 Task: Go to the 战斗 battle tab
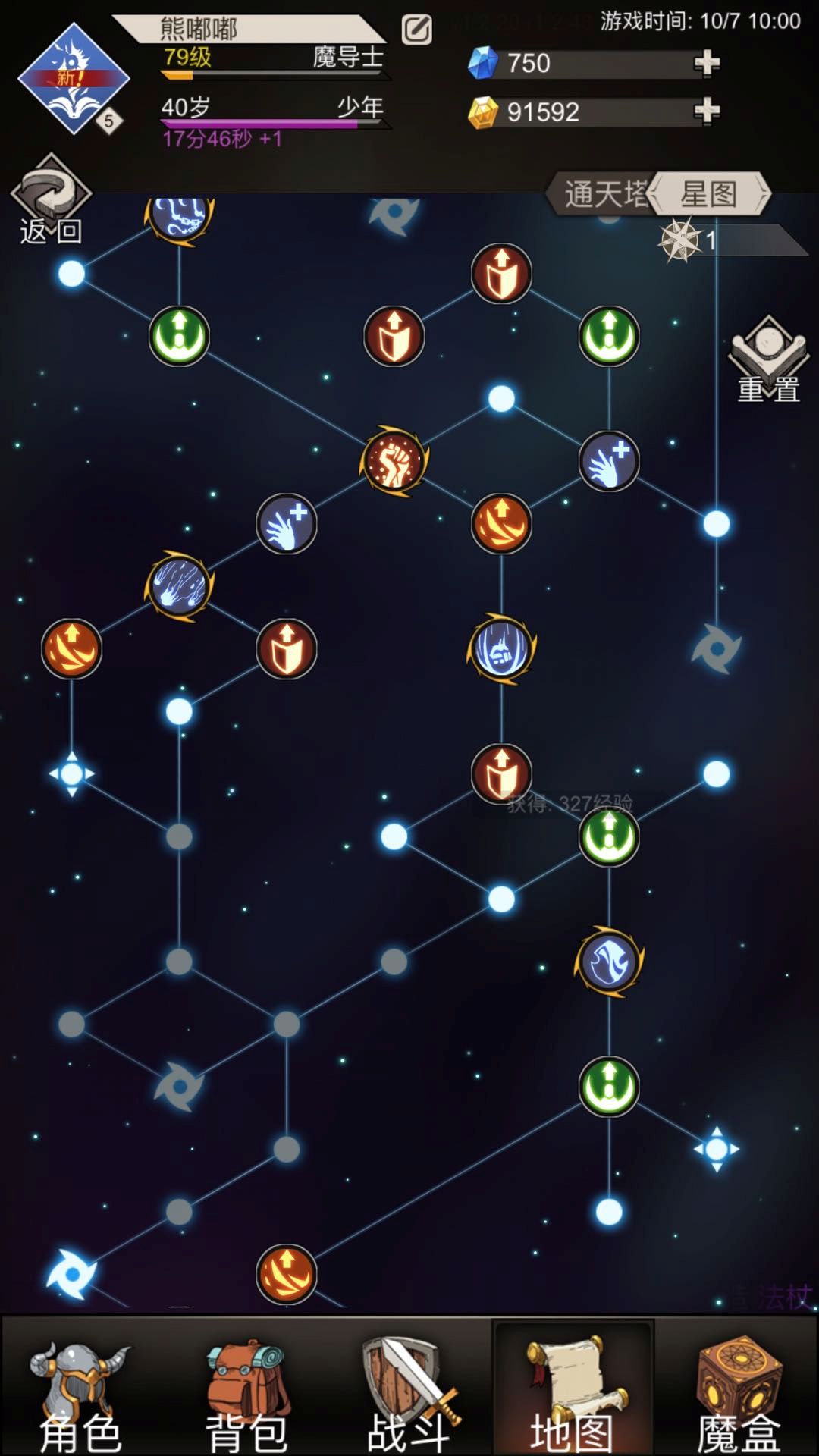[x=410, y=1394]
